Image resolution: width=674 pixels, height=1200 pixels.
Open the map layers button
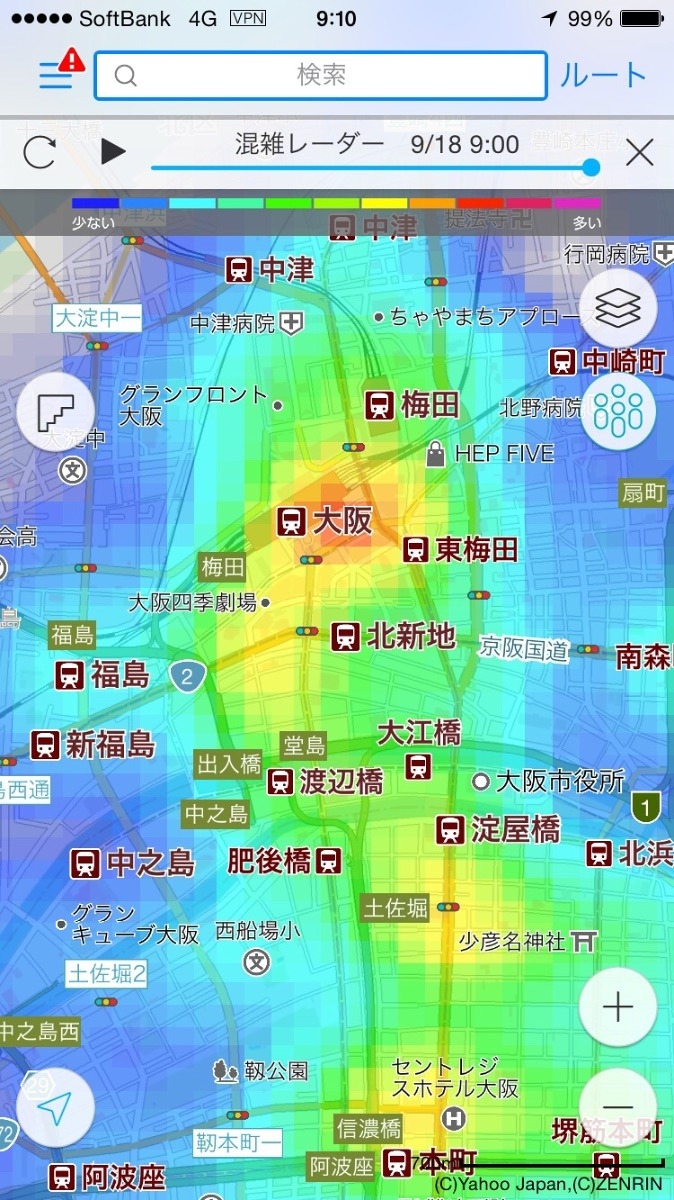click(618, 309)
